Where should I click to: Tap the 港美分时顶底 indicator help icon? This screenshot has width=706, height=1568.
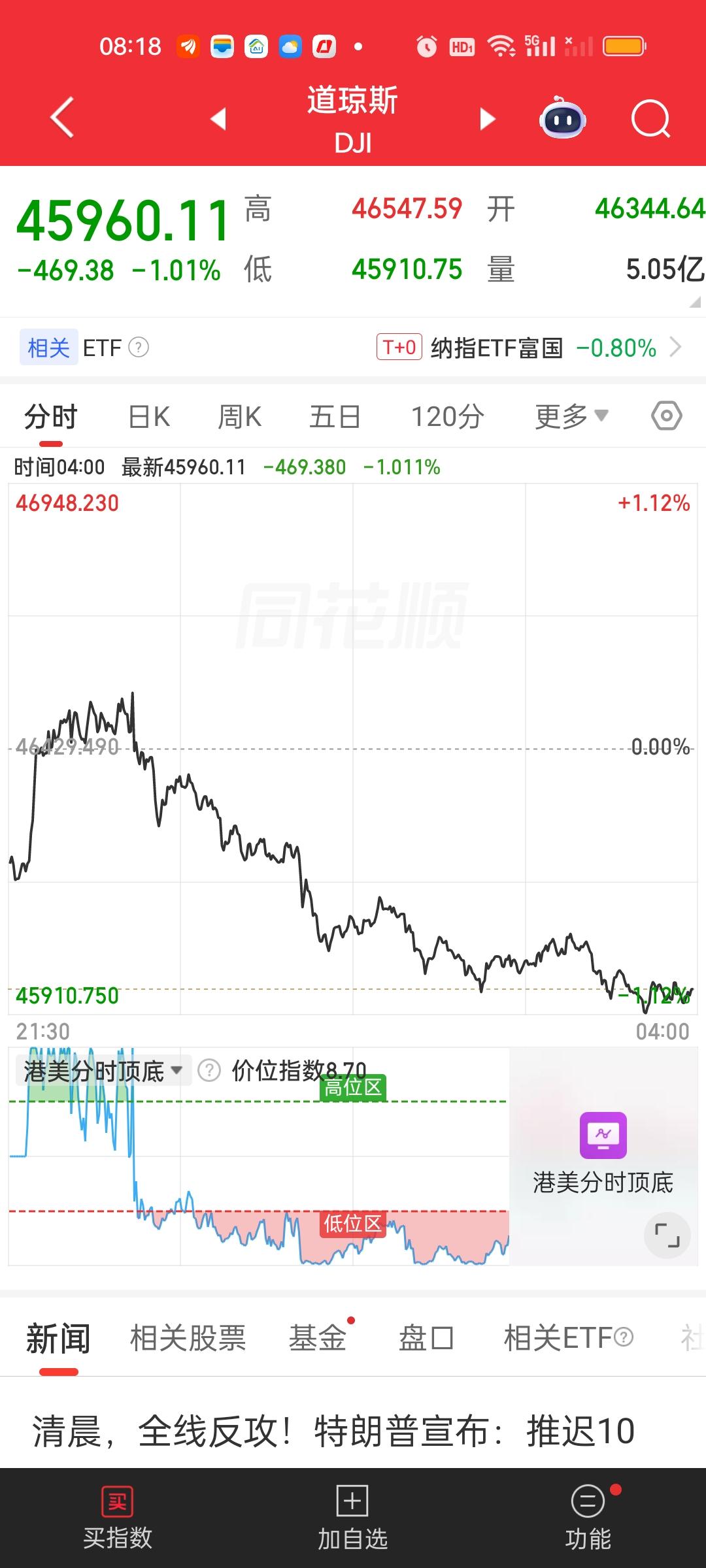[209, 1070]
